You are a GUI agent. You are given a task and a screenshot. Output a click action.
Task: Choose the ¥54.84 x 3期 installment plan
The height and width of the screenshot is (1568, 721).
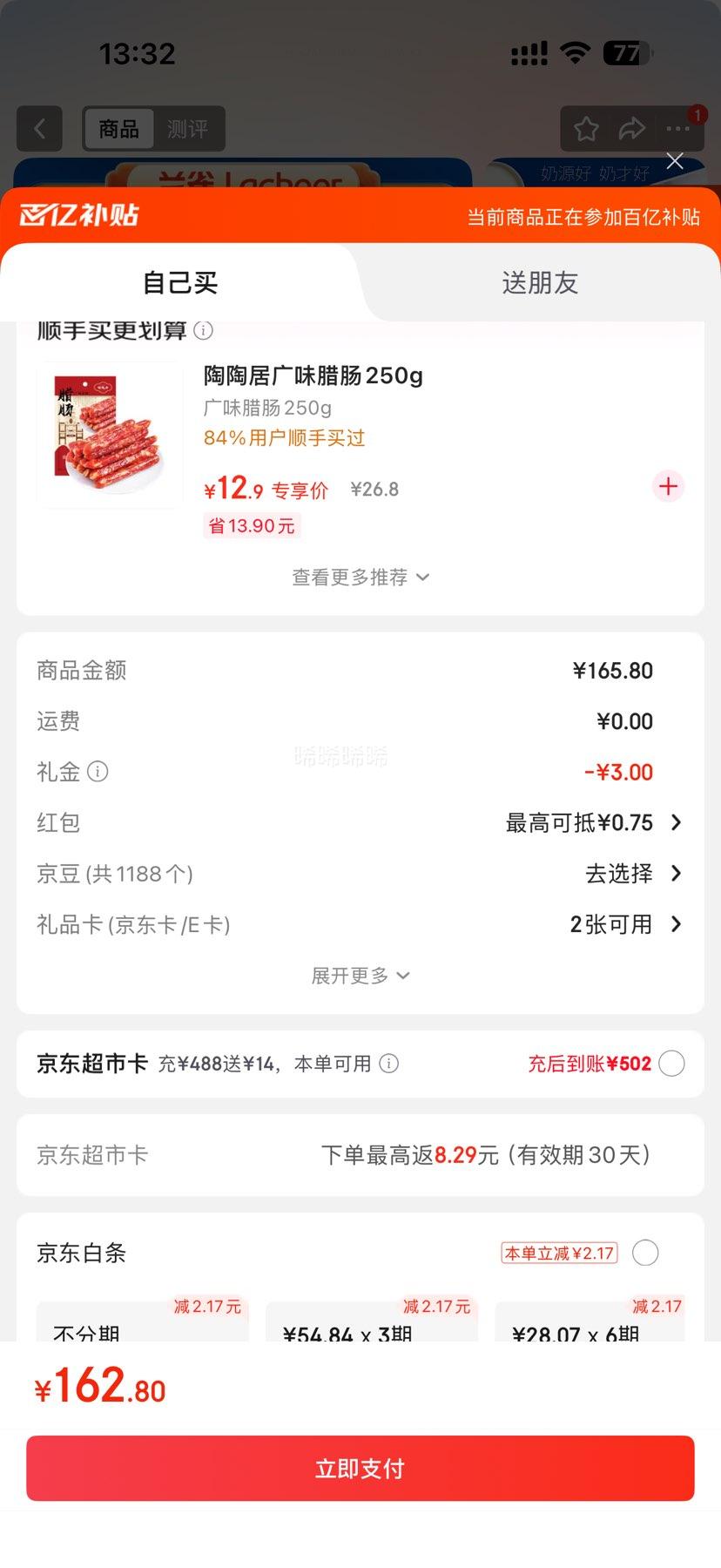(x=372, y=1326)
